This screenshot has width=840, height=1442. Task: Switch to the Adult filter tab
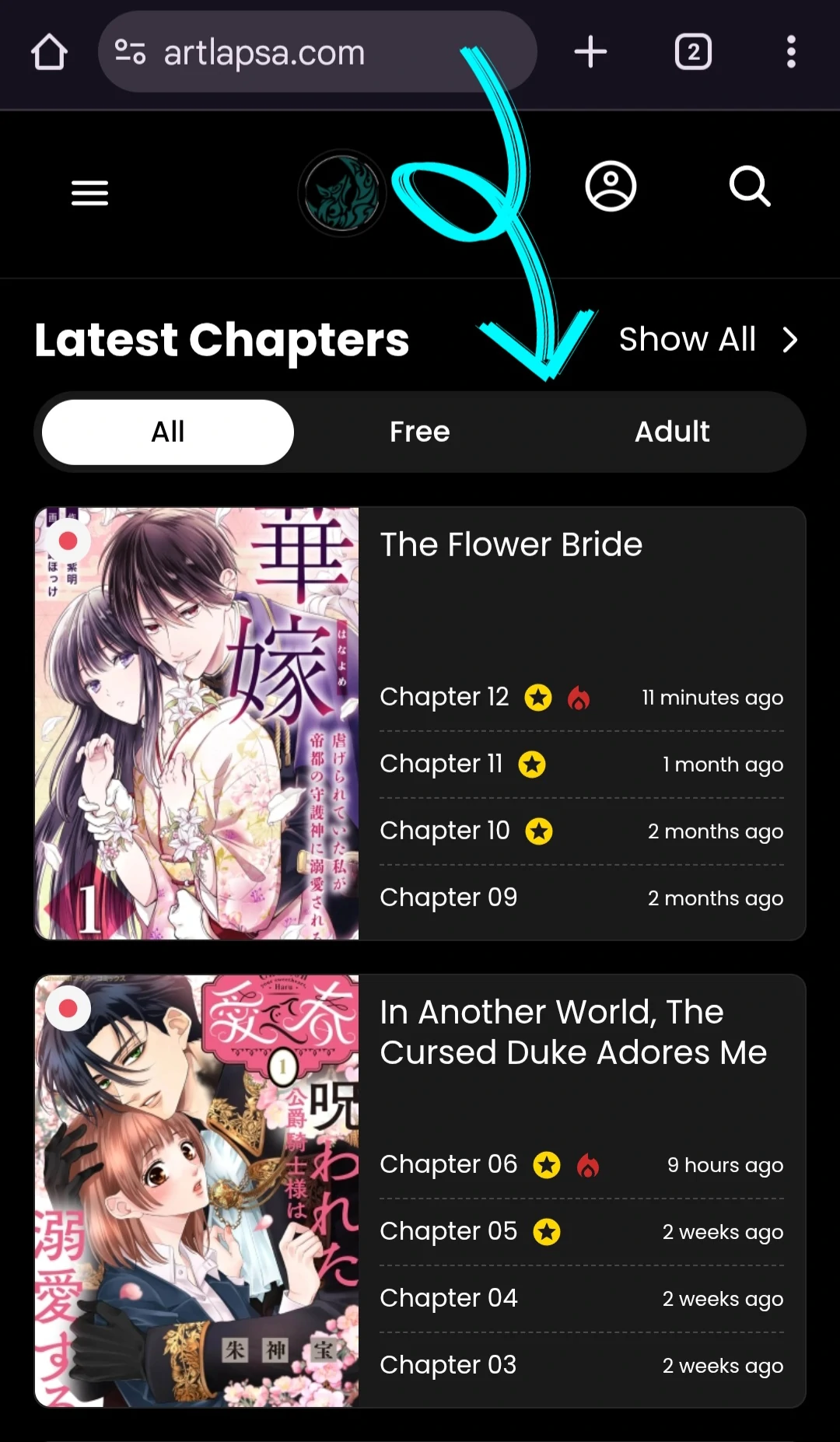672,432
